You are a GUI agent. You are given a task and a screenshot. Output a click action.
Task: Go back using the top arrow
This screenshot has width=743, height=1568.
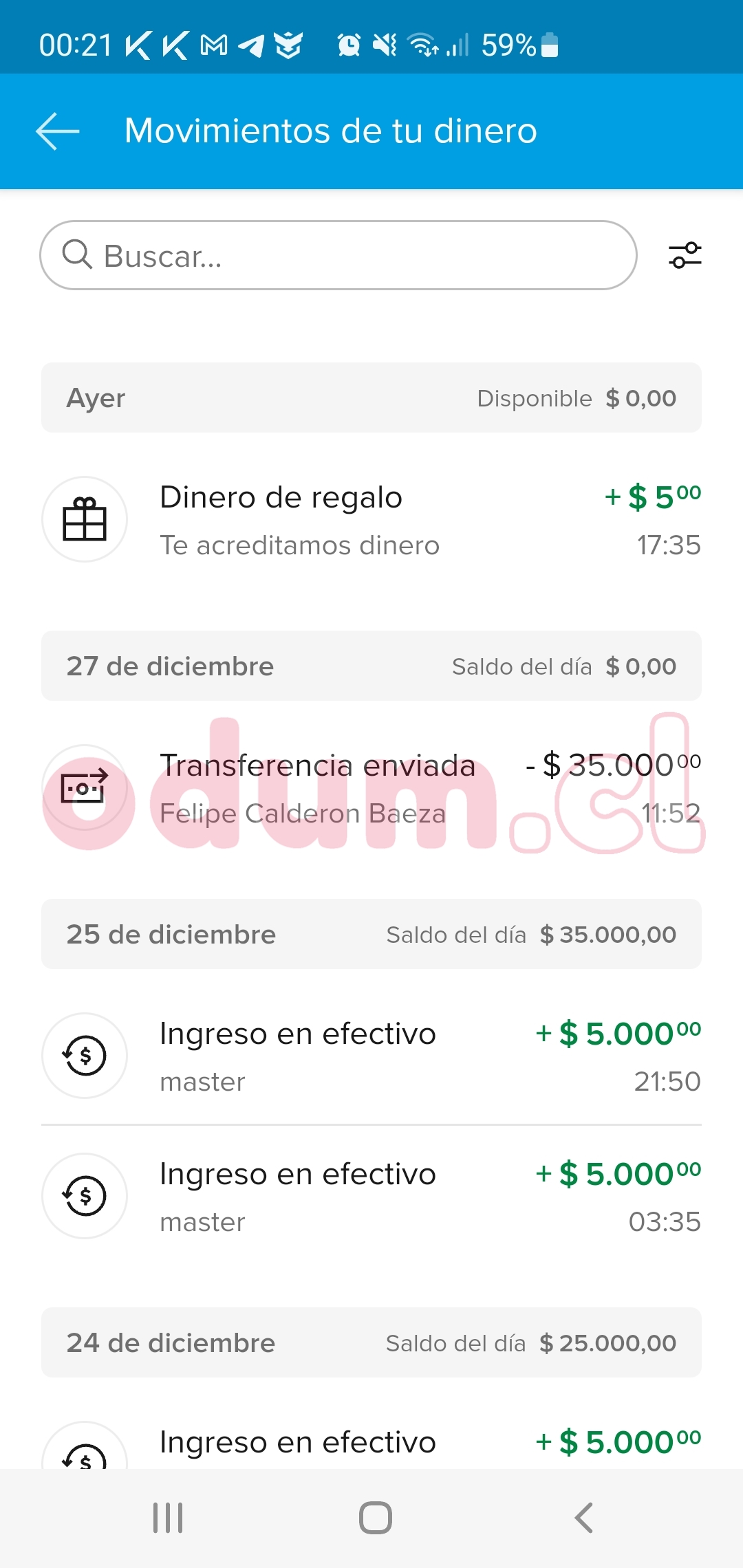[x=58, y=131]
